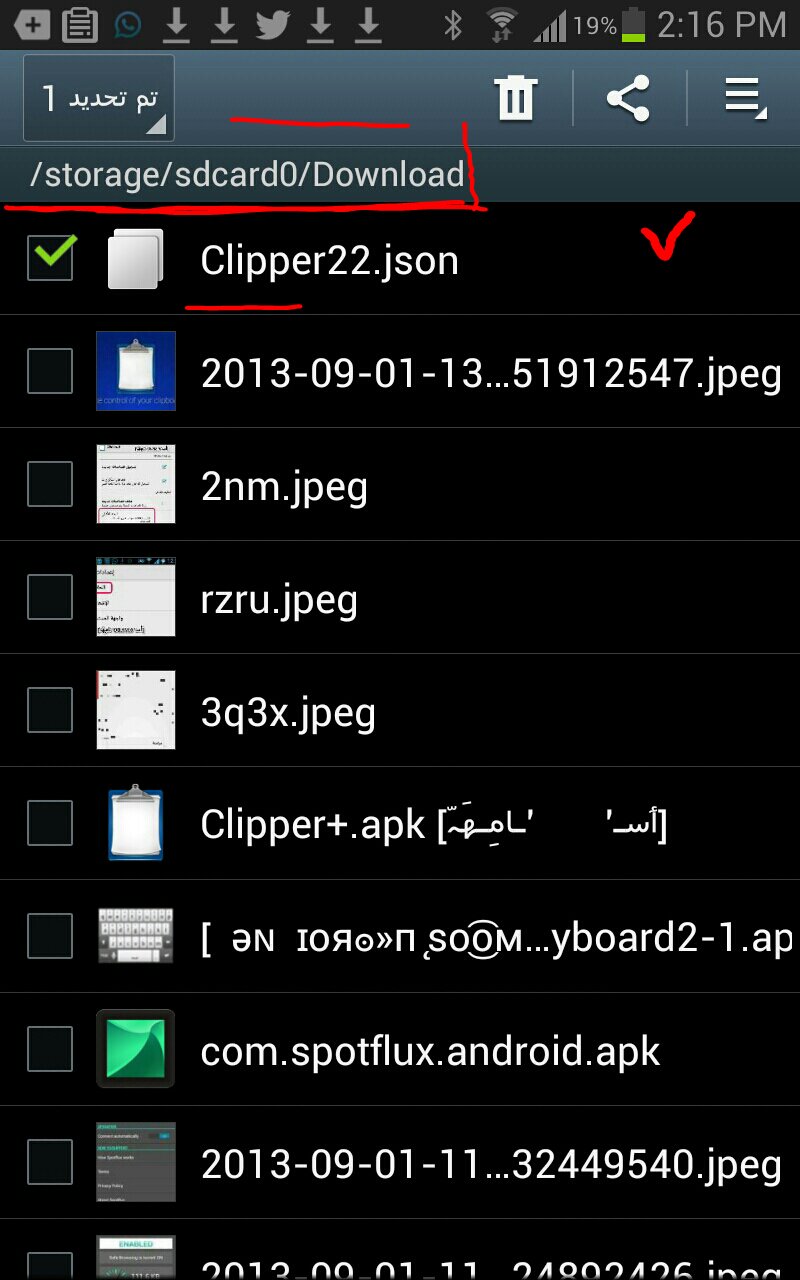Delete the selected file with trash icon

516,99
